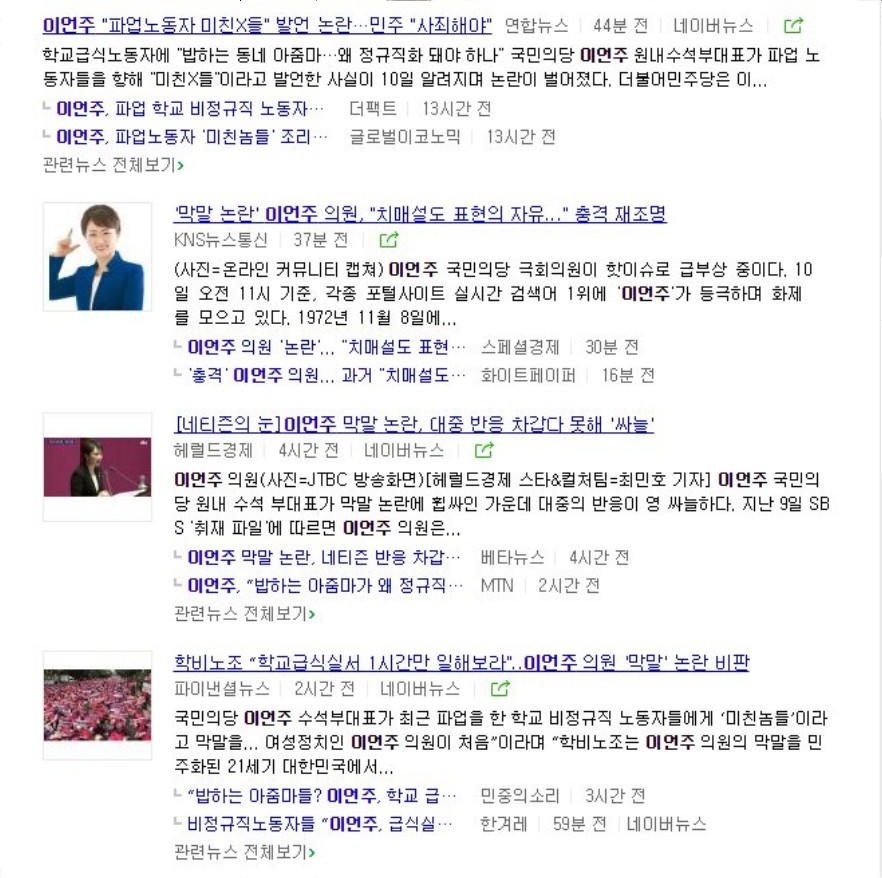Tap the thumbnail of the 헤럴드경제 article
882x878 pixels.
point(97,467)
